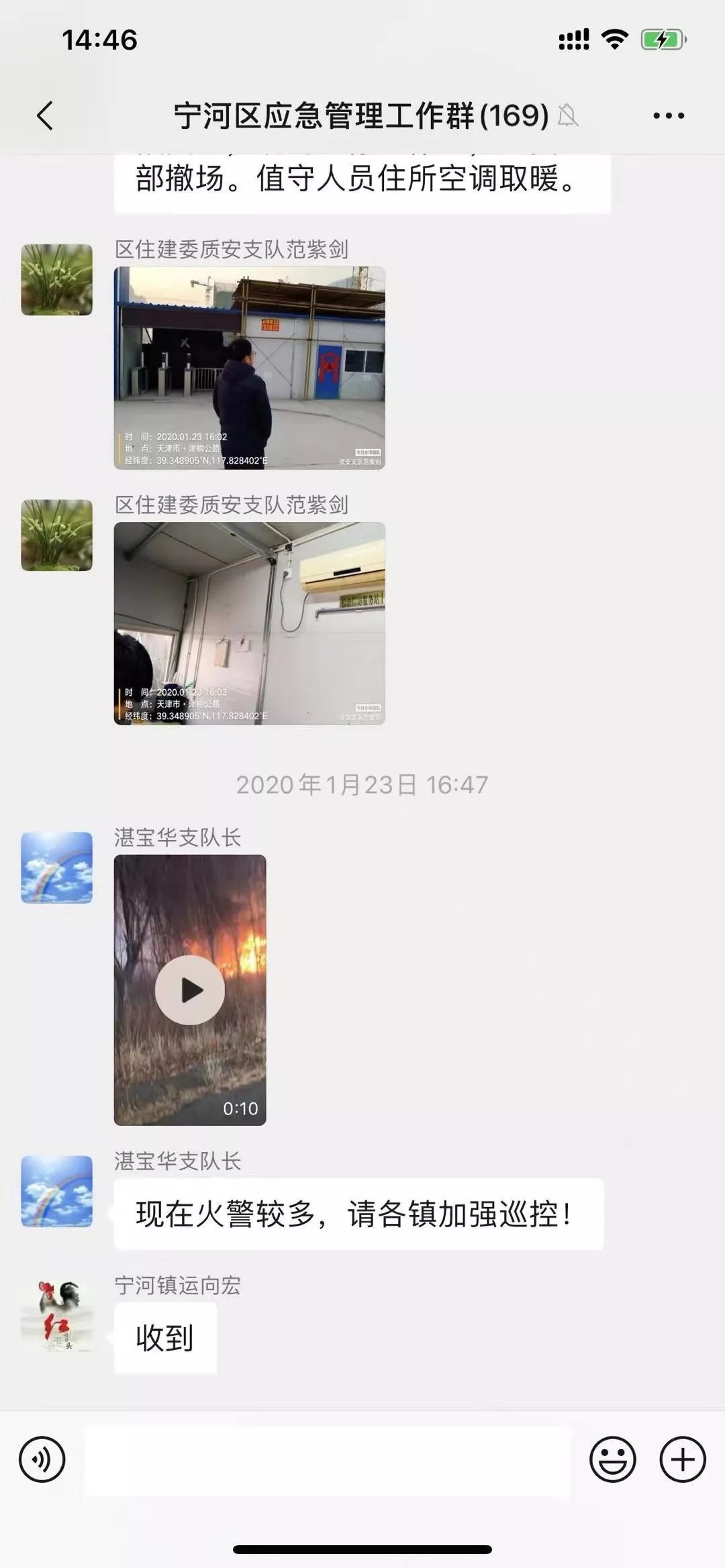Open the photo showing the air conditioner
The width and height of the screenshot is (725, 1568).
point(249,623)
